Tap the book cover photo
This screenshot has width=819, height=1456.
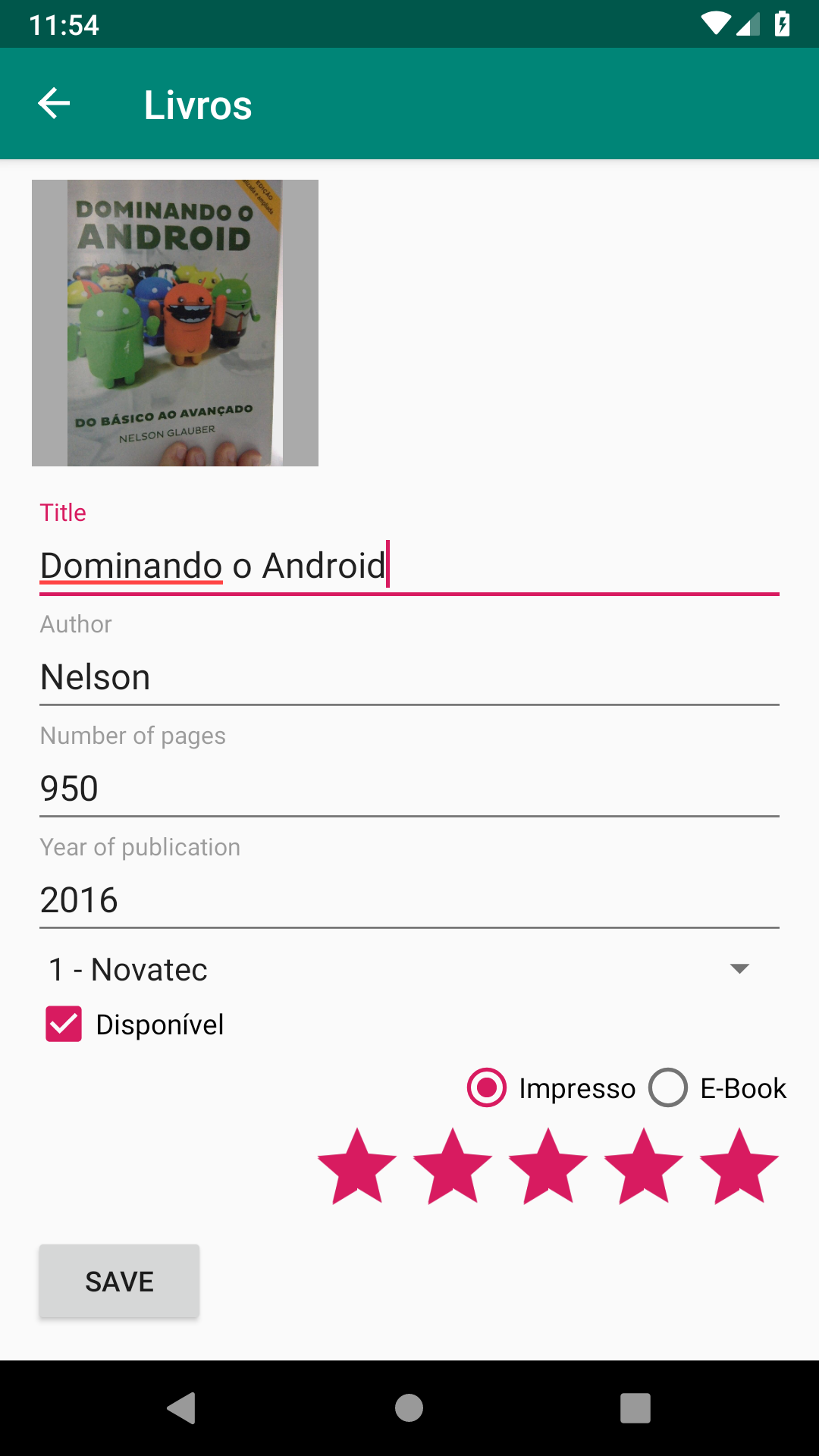(x=175, y=323)
